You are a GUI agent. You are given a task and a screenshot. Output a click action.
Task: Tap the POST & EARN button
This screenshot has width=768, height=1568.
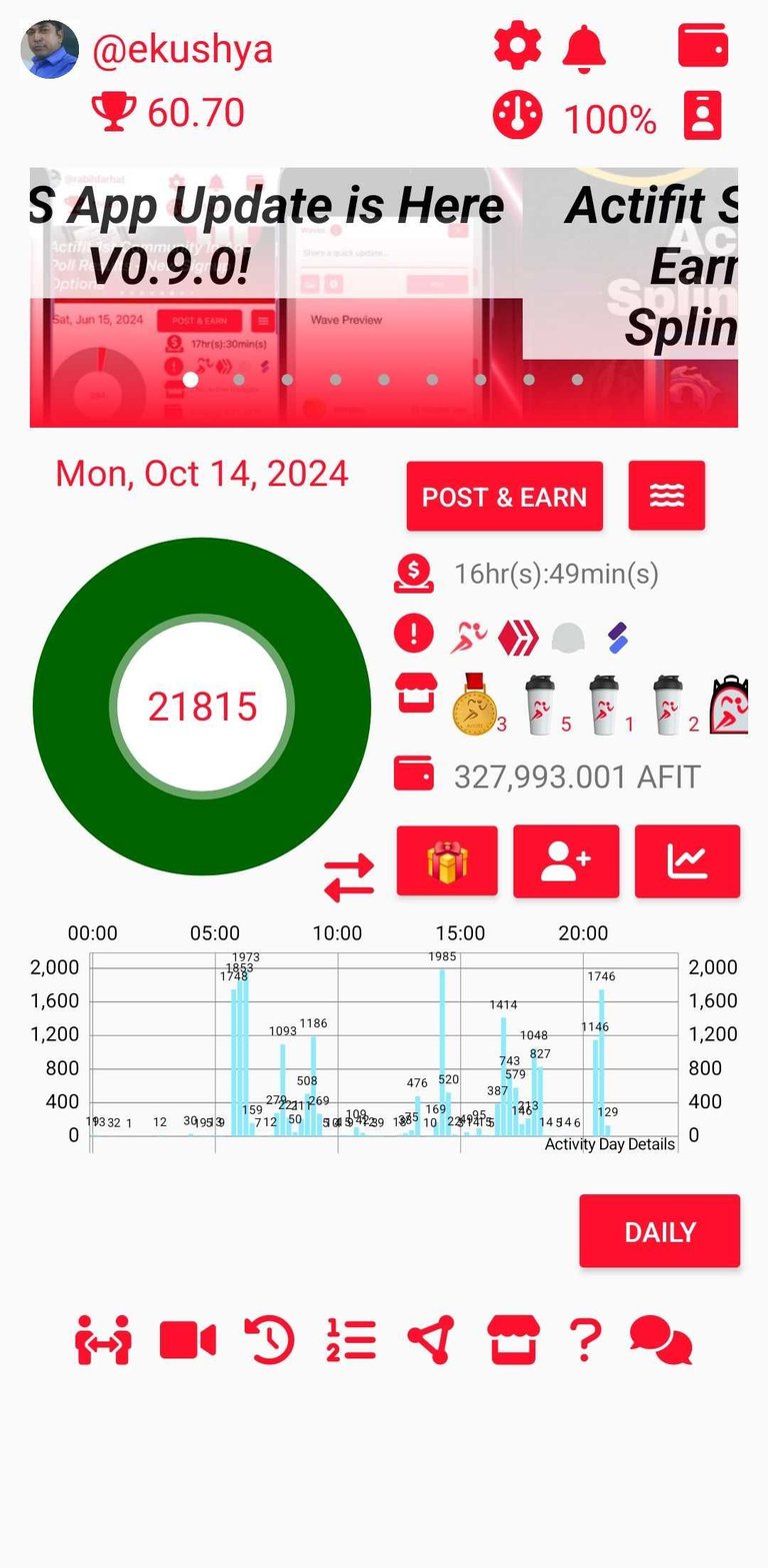[x=504, y=497]
